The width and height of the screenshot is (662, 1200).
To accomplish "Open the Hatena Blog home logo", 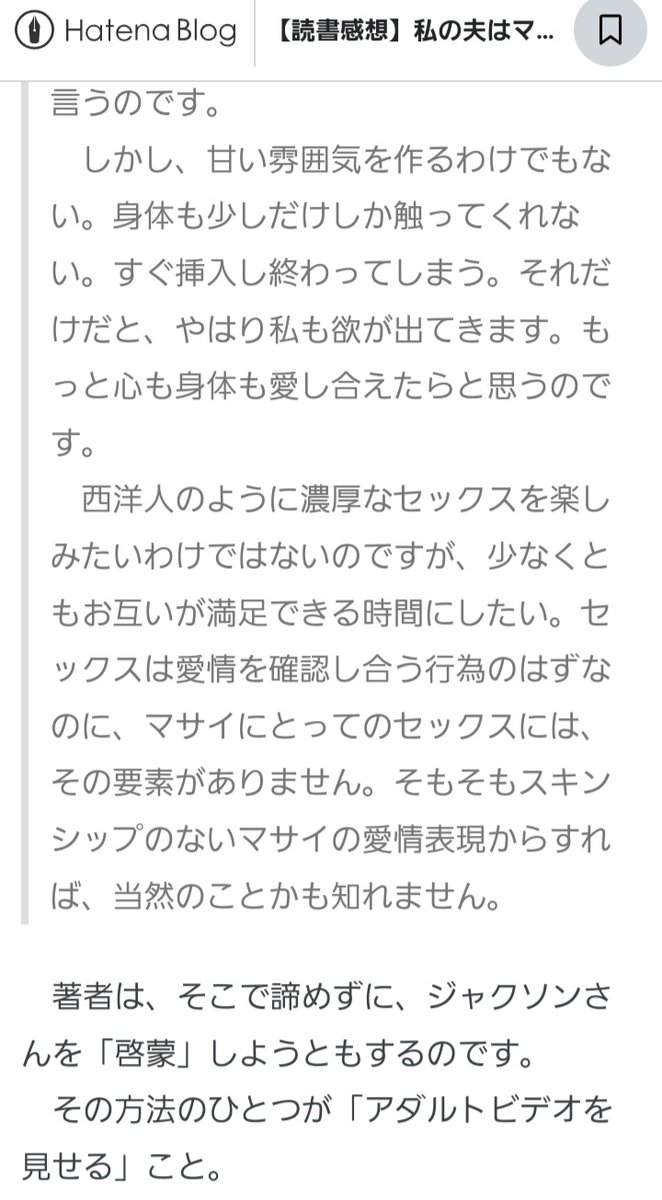I will (126, 33).
